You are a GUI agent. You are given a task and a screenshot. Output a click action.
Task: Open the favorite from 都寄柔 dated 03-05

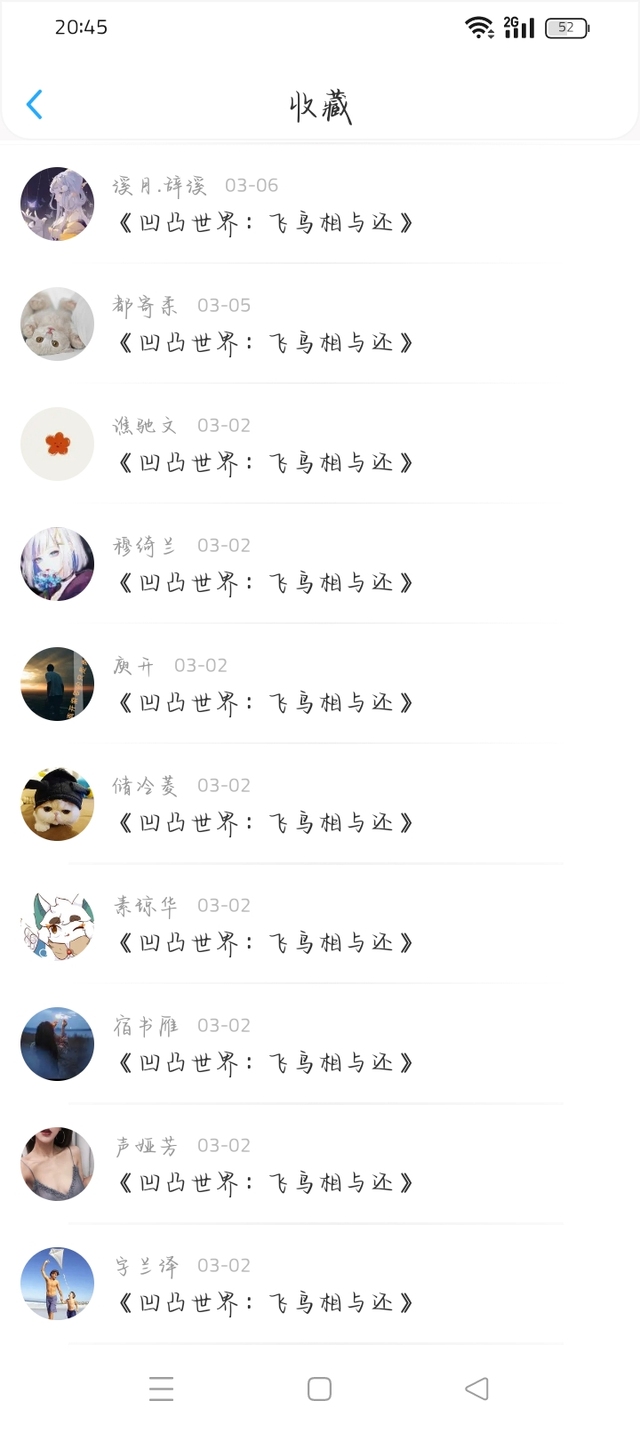tap(320, 324)
